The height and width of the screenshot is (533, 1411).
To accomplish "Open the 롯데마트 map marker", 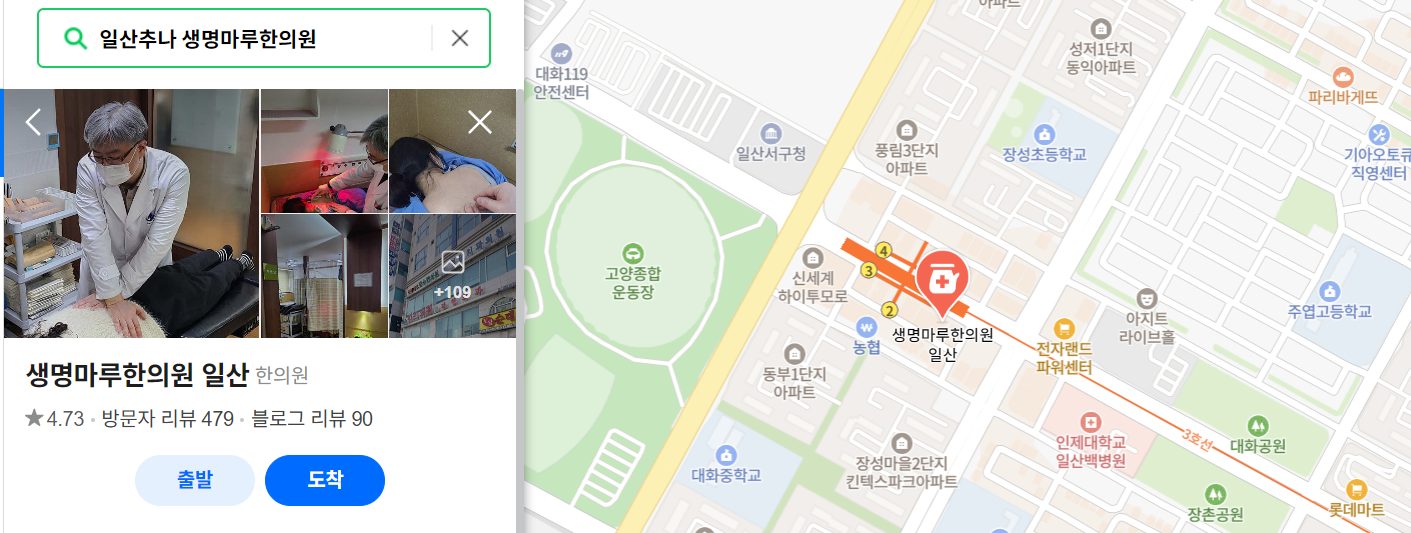I will coord(1356,490).
